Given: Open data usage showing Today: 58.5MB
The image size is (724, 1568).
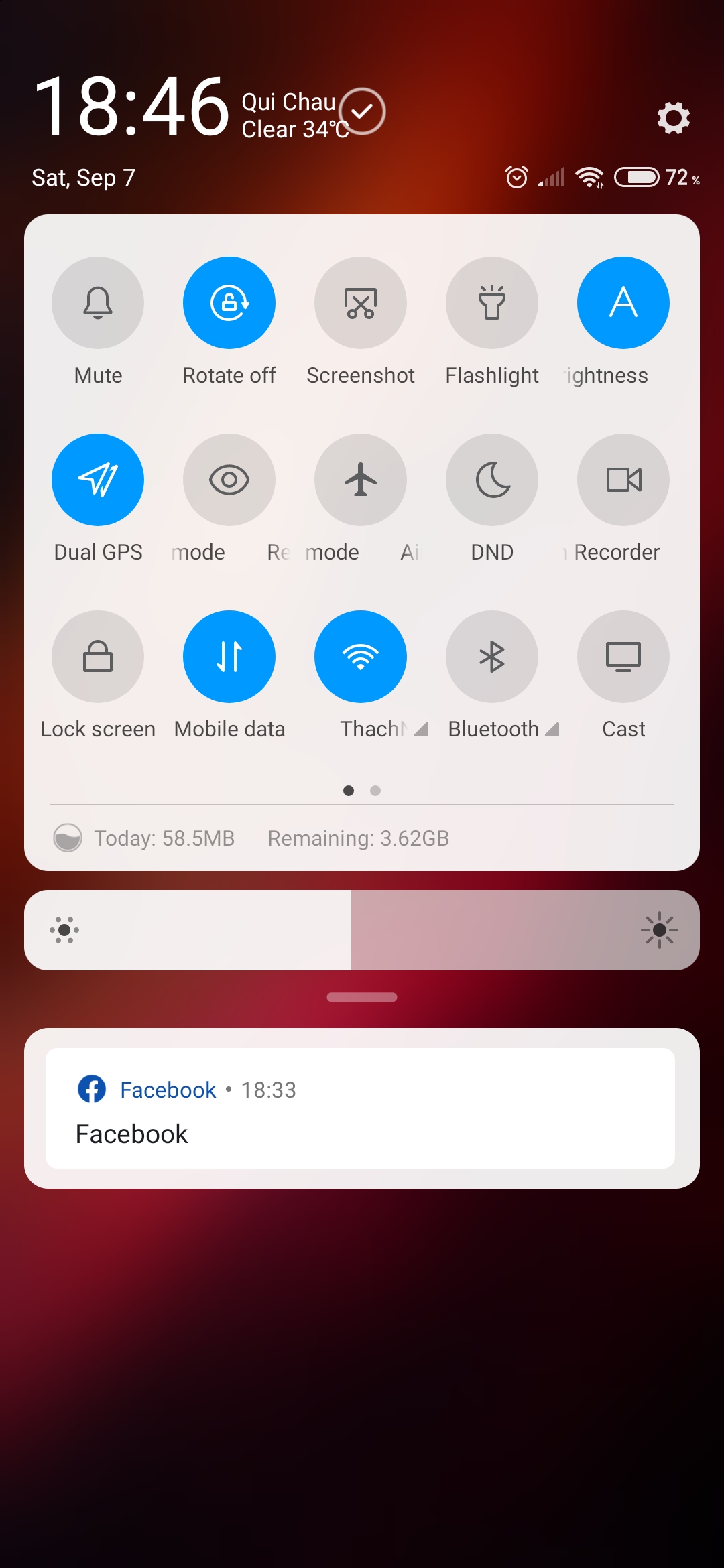Looking at the screenshot, I should 164,838.
